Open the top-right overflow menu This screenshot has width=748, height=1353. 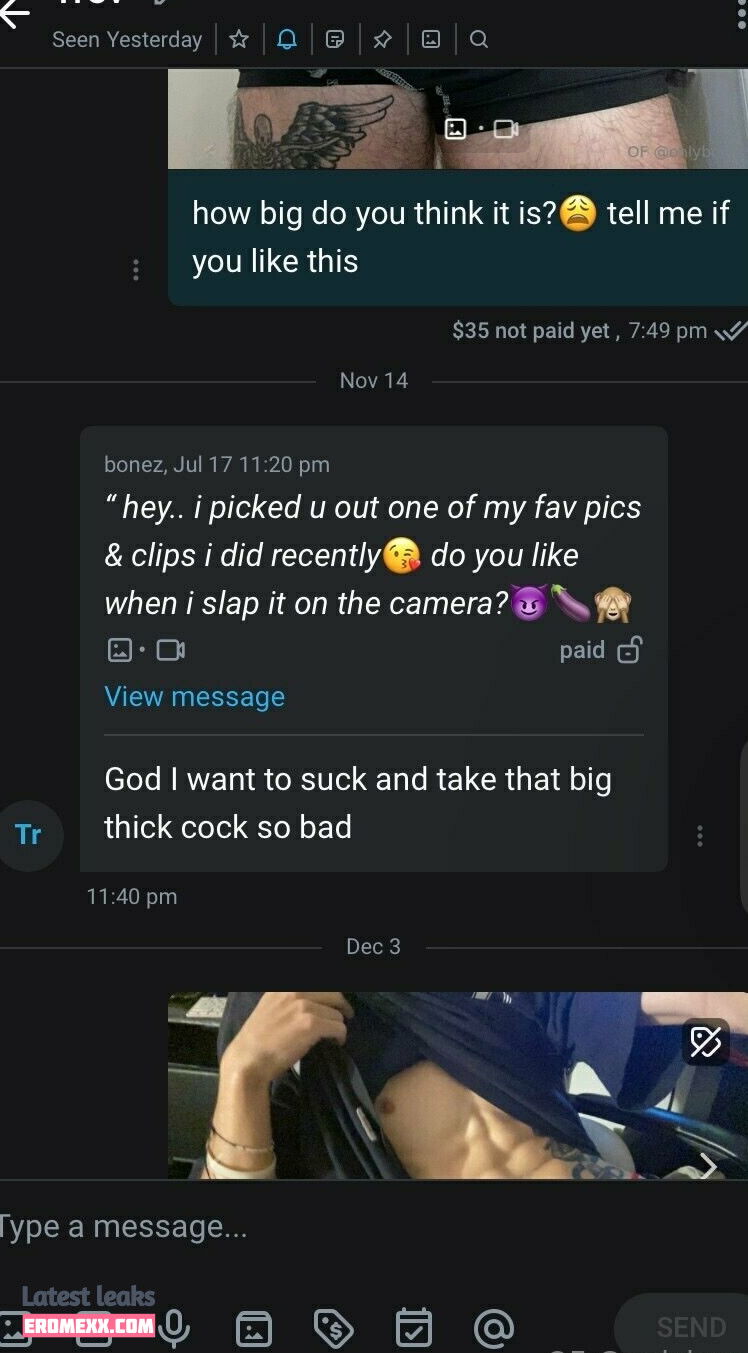[740, 12]
